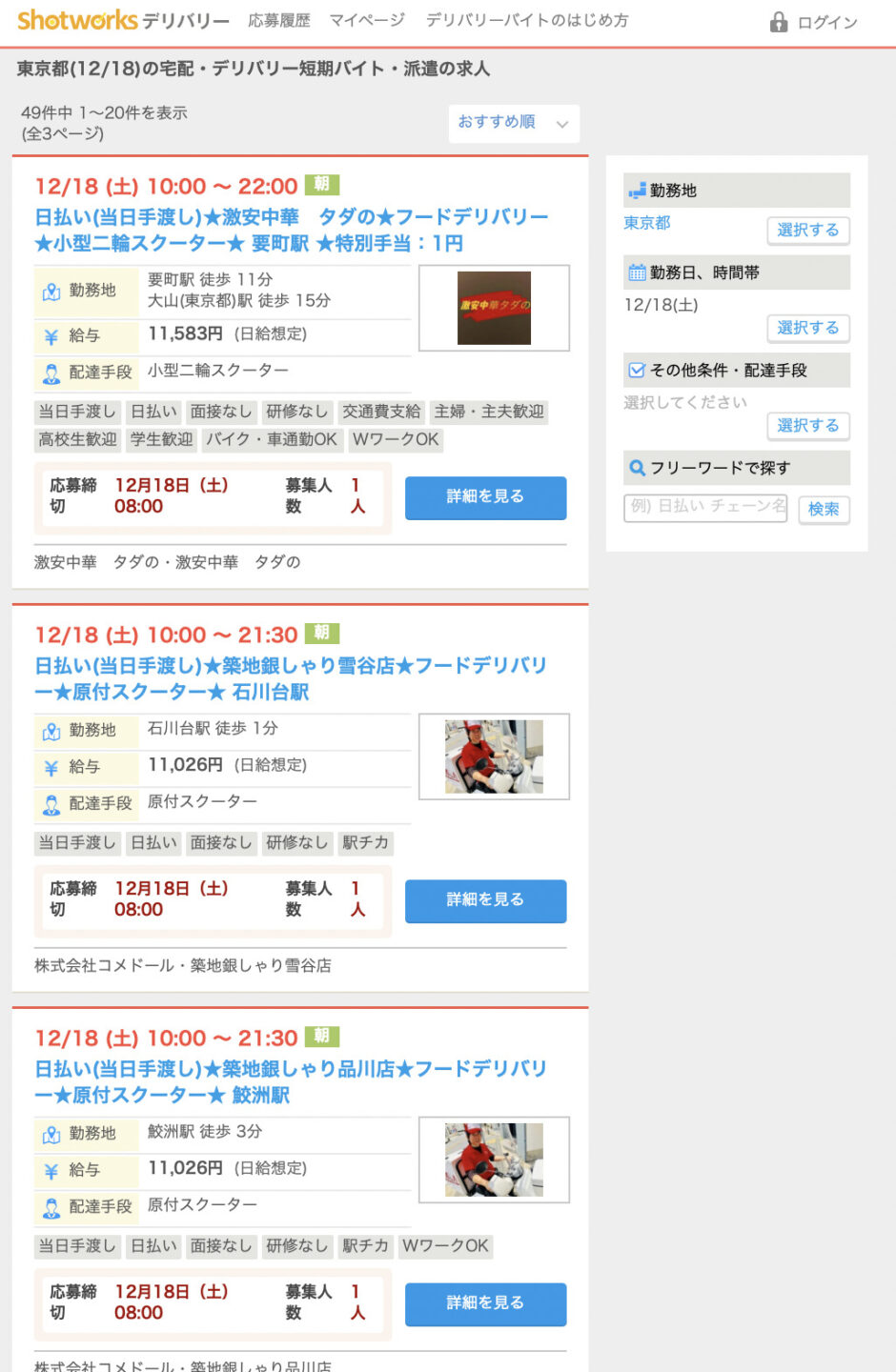Viewport: 896px width, 1372px height.
Task: Go to マイページ
Action: [367, 20]
